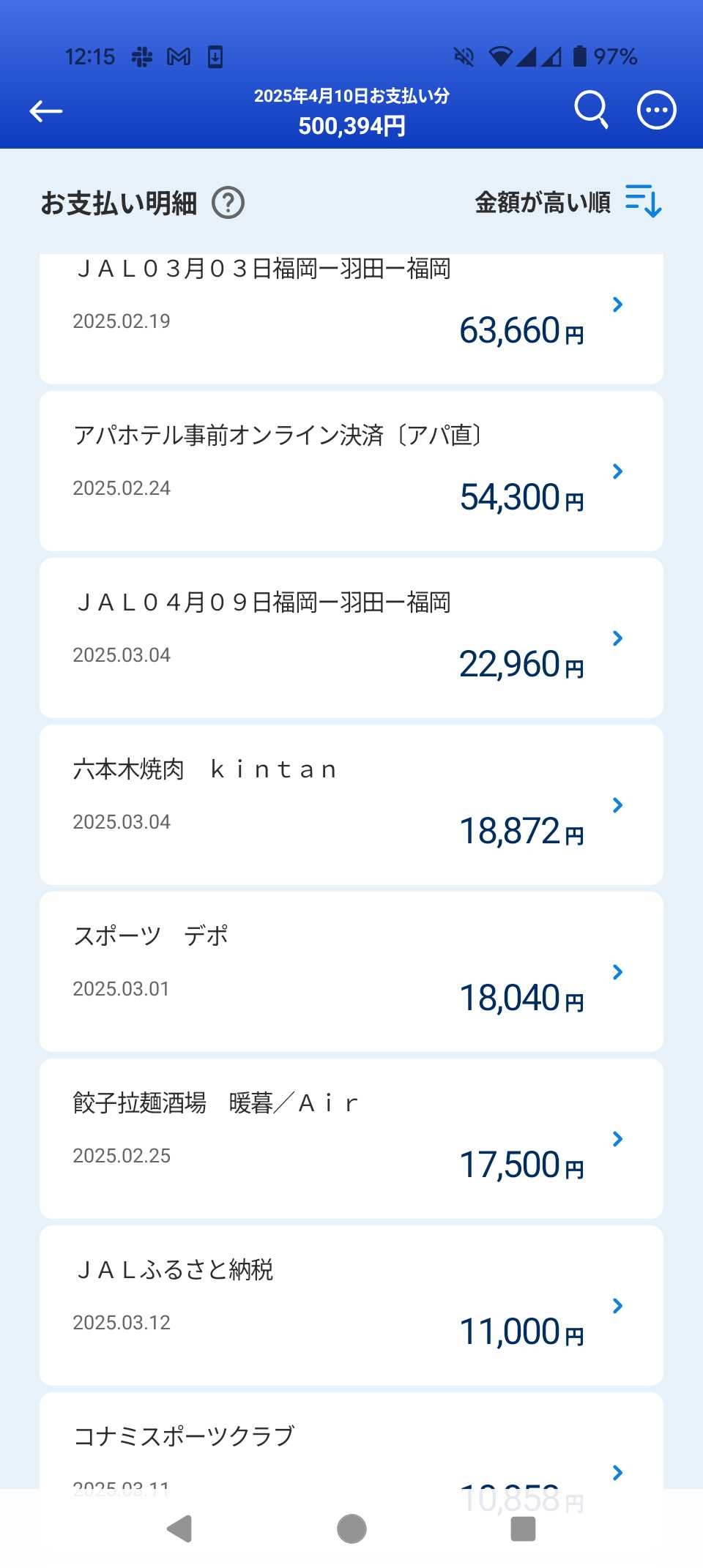Image resolution: width=703 pixels, height=1568 pixels.
Task: Open help for お支払い明細
Action: click(x=228, y=203)
